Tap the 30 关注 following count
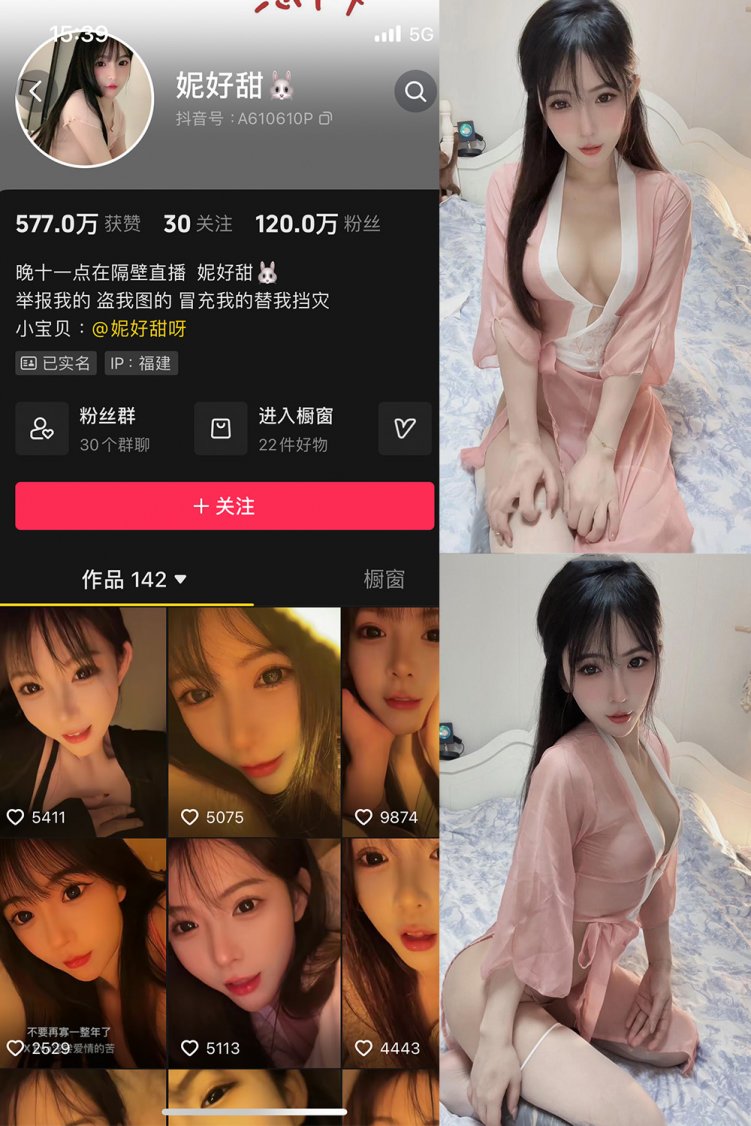The height and width of the screenshot is (1126, 751). pyautogui.click(x=193, y=223)
